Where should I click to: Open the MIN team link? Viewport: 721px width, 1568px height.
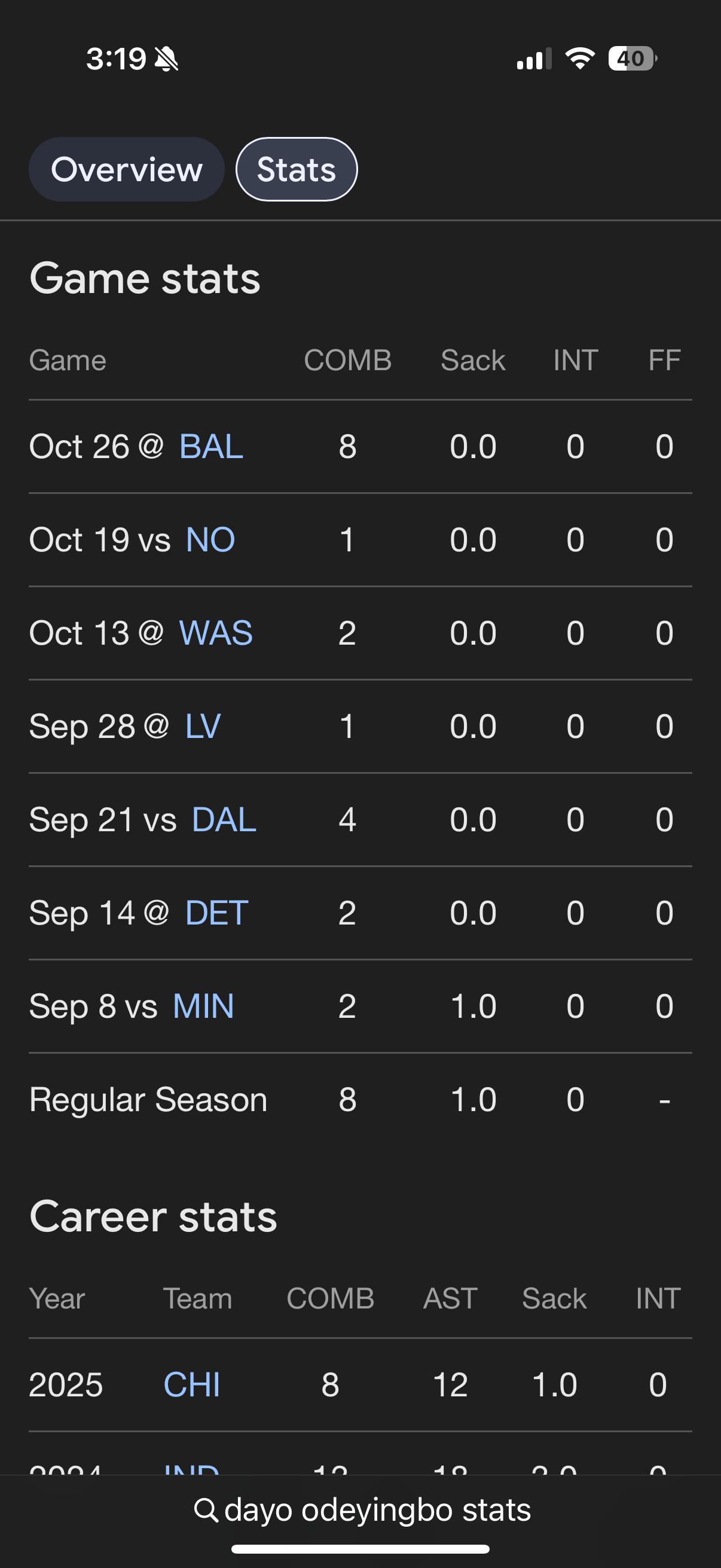pyautogui.click(x=203, y=1006)
